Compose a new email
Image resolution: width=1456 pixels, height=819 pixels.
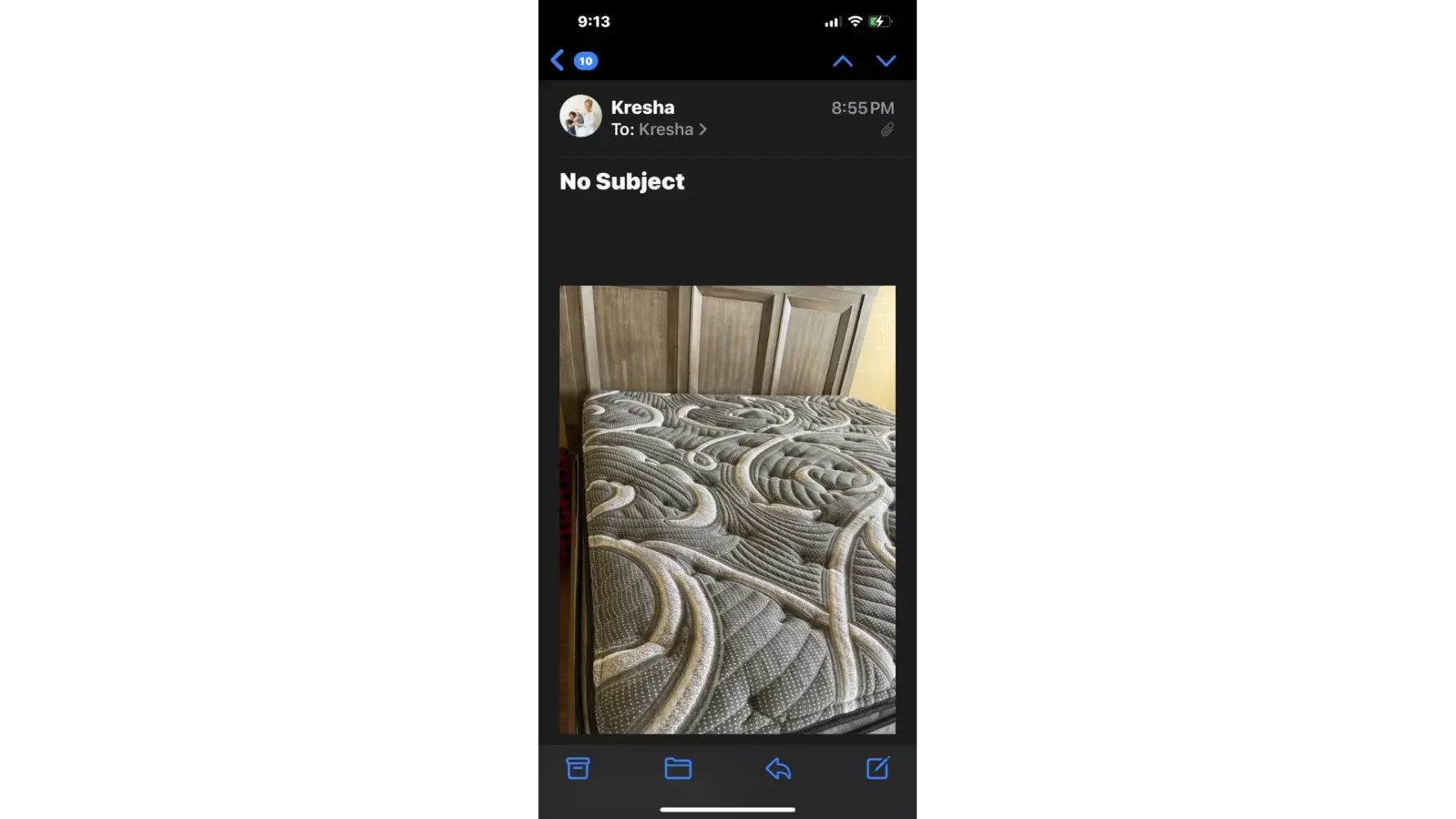coord(878,768)
